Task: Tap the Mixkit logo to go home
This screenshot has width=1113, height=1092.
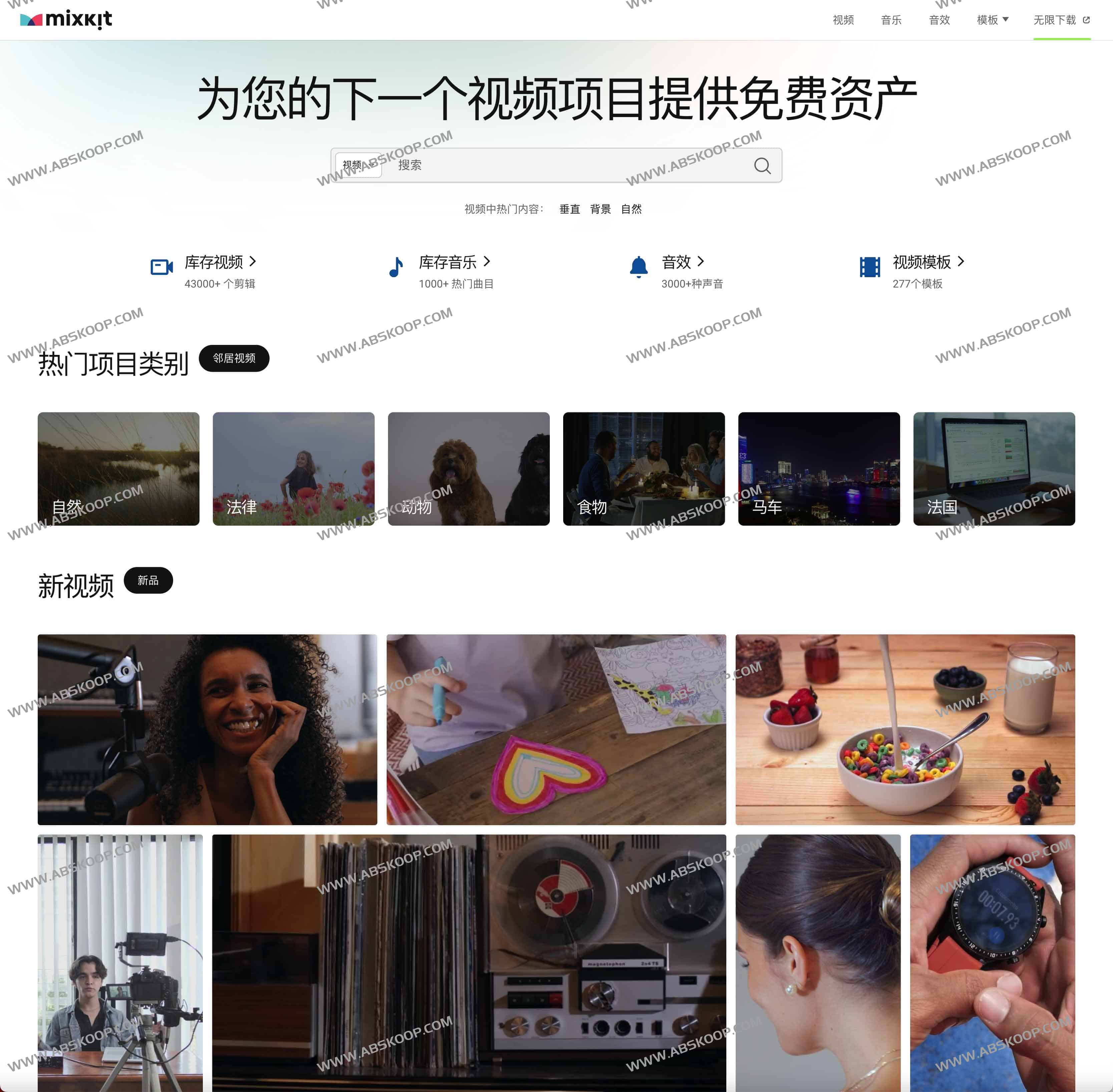Action: click(x=66, y=20)
